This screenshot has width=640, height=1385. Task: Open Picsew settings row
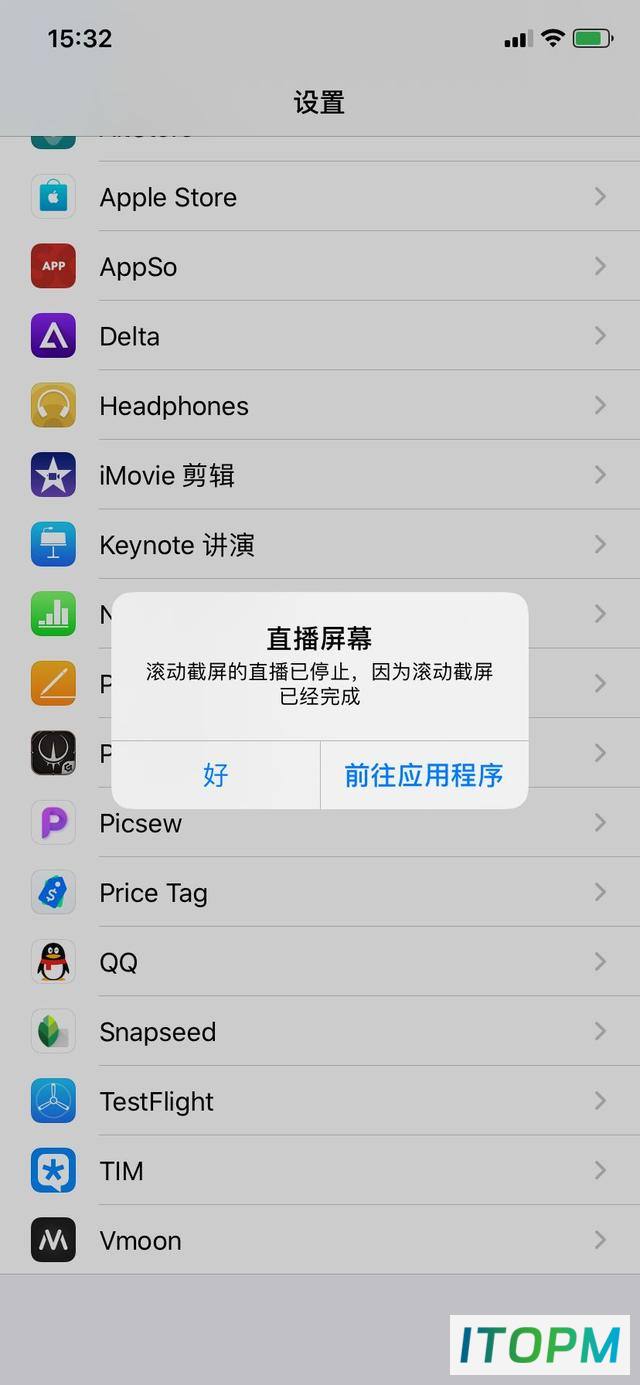(x=320, y=823)
